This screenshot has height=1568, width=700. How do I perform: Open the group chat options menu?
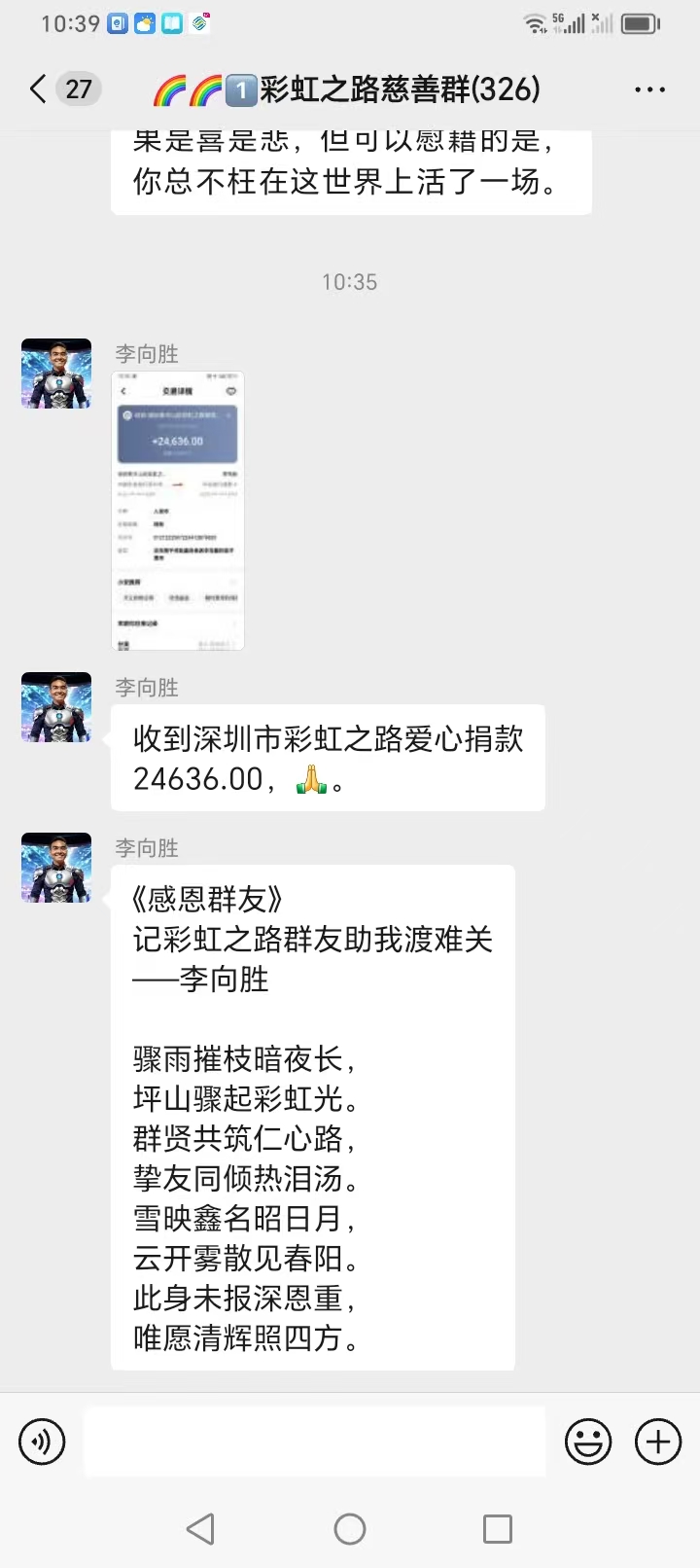pos(649,89)
